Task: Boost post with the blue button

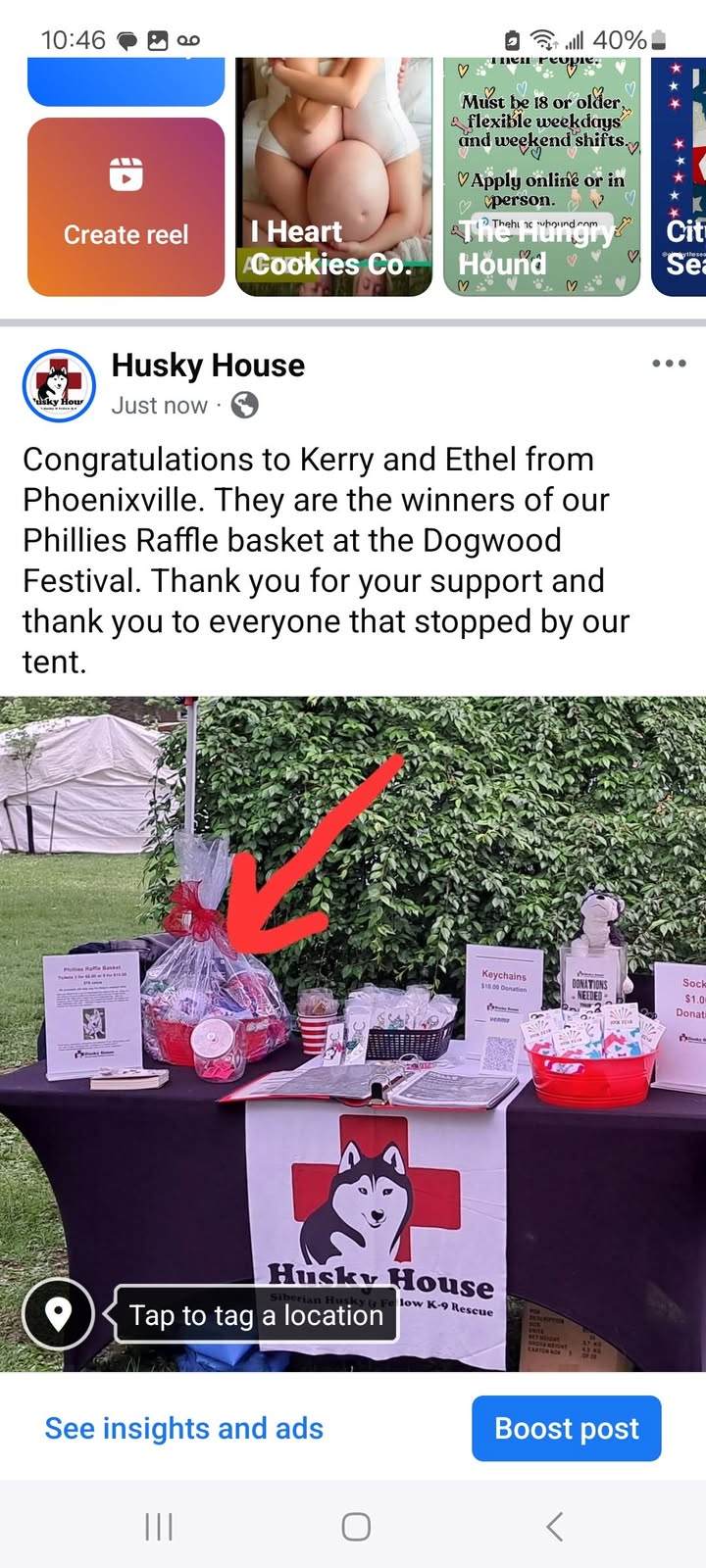Action: [567, 1429]
